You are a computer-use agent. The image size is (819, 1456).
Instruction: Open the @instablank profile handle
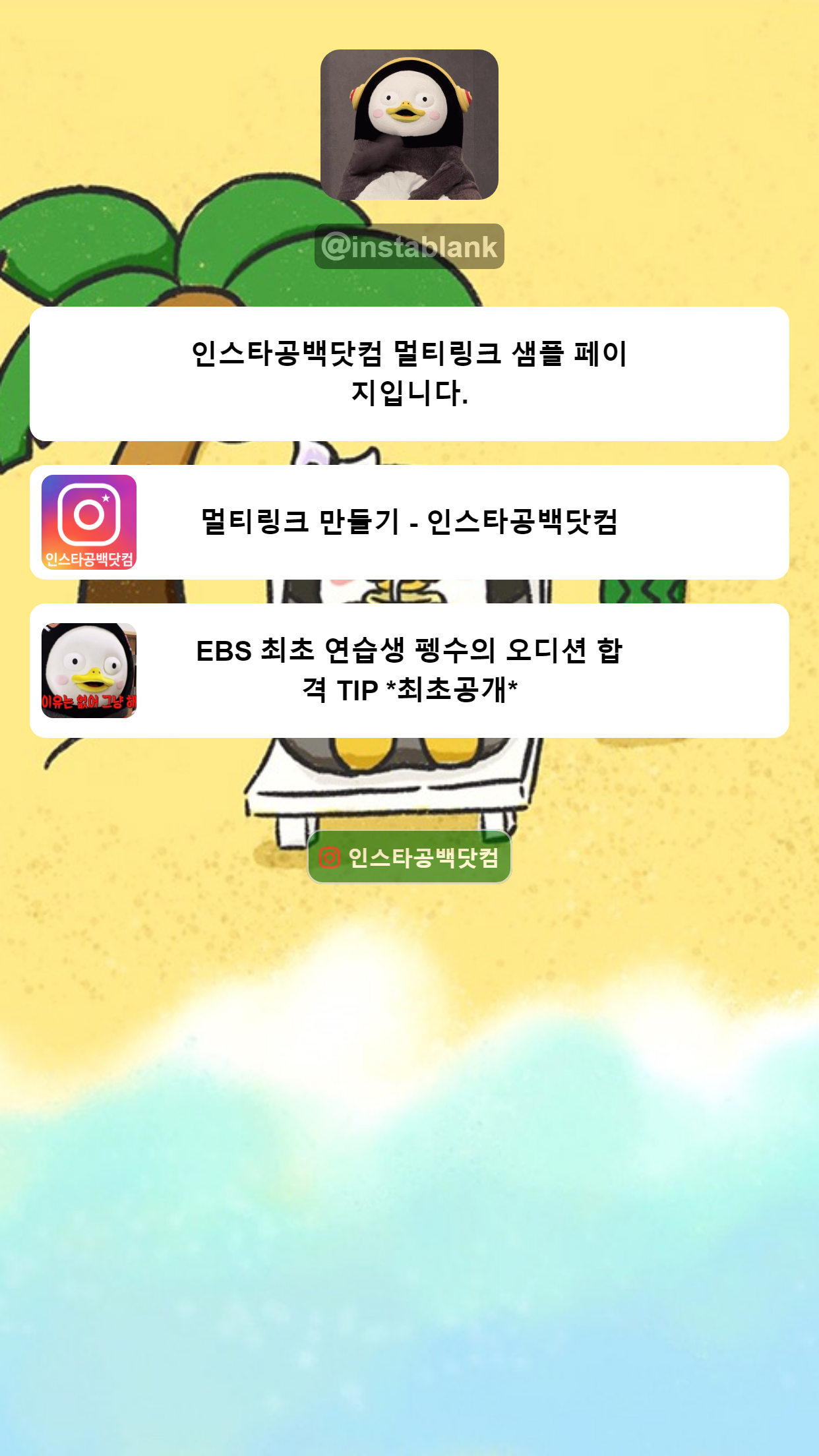pos(409,247)
